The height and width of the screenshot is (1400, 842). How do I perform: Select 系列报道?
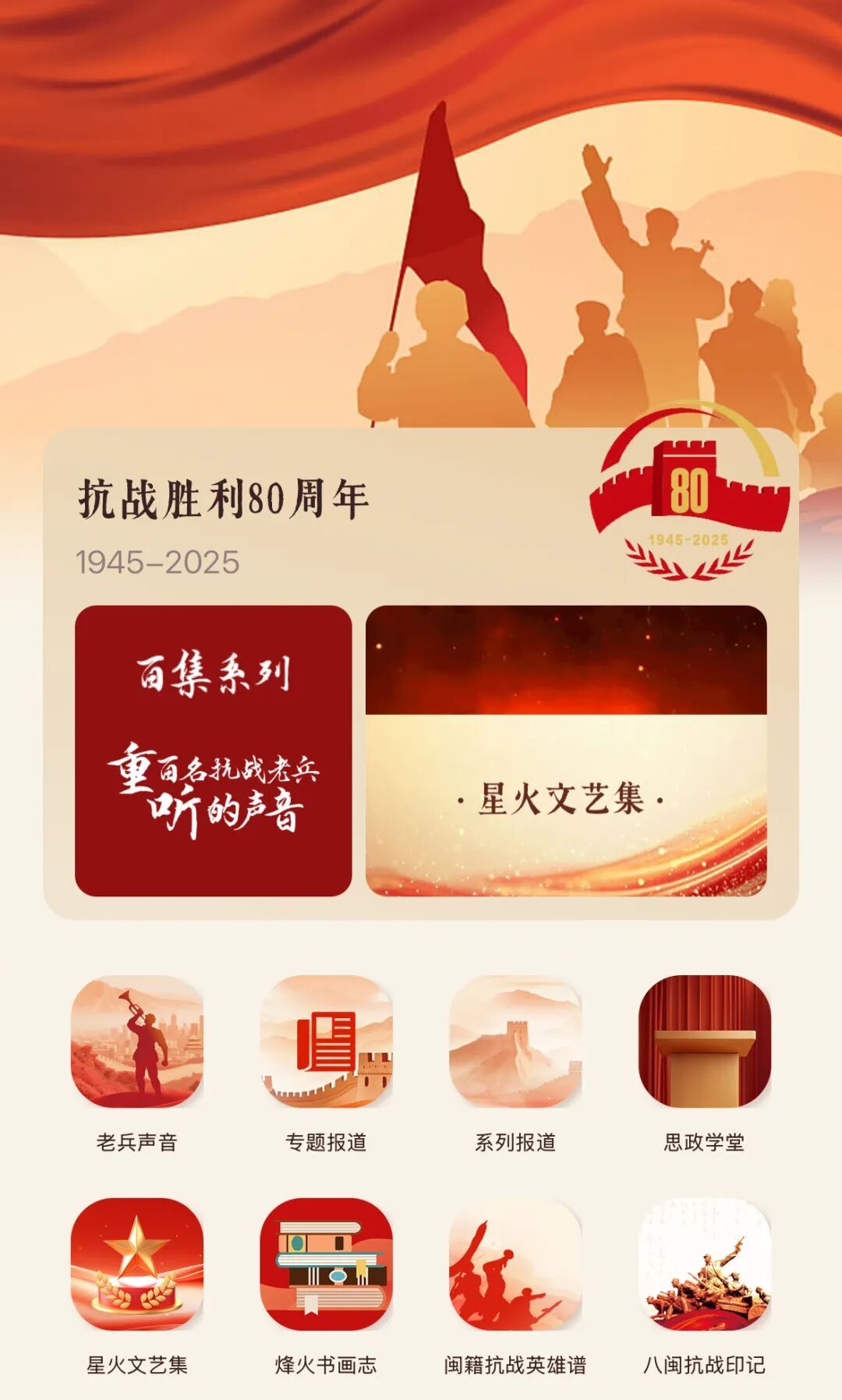tap(515, 1041)
